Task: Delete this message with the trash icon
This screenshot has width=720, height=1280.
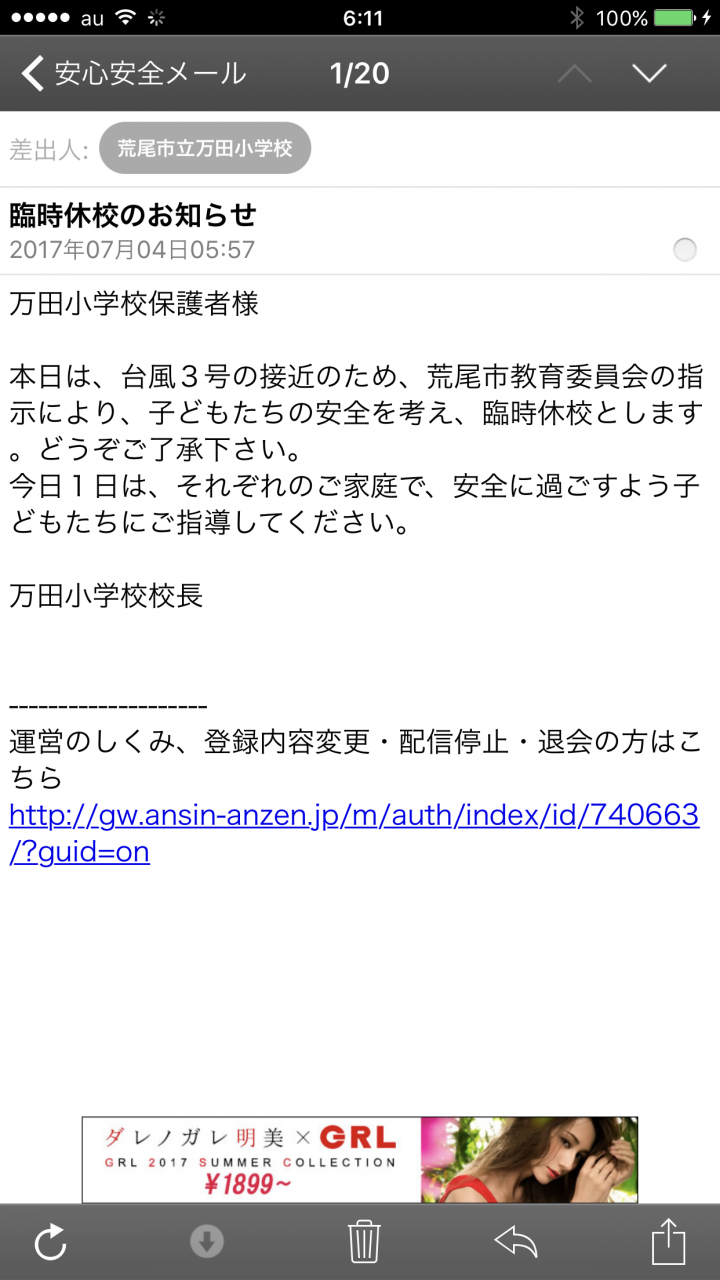Action: tap(364, 1242)
